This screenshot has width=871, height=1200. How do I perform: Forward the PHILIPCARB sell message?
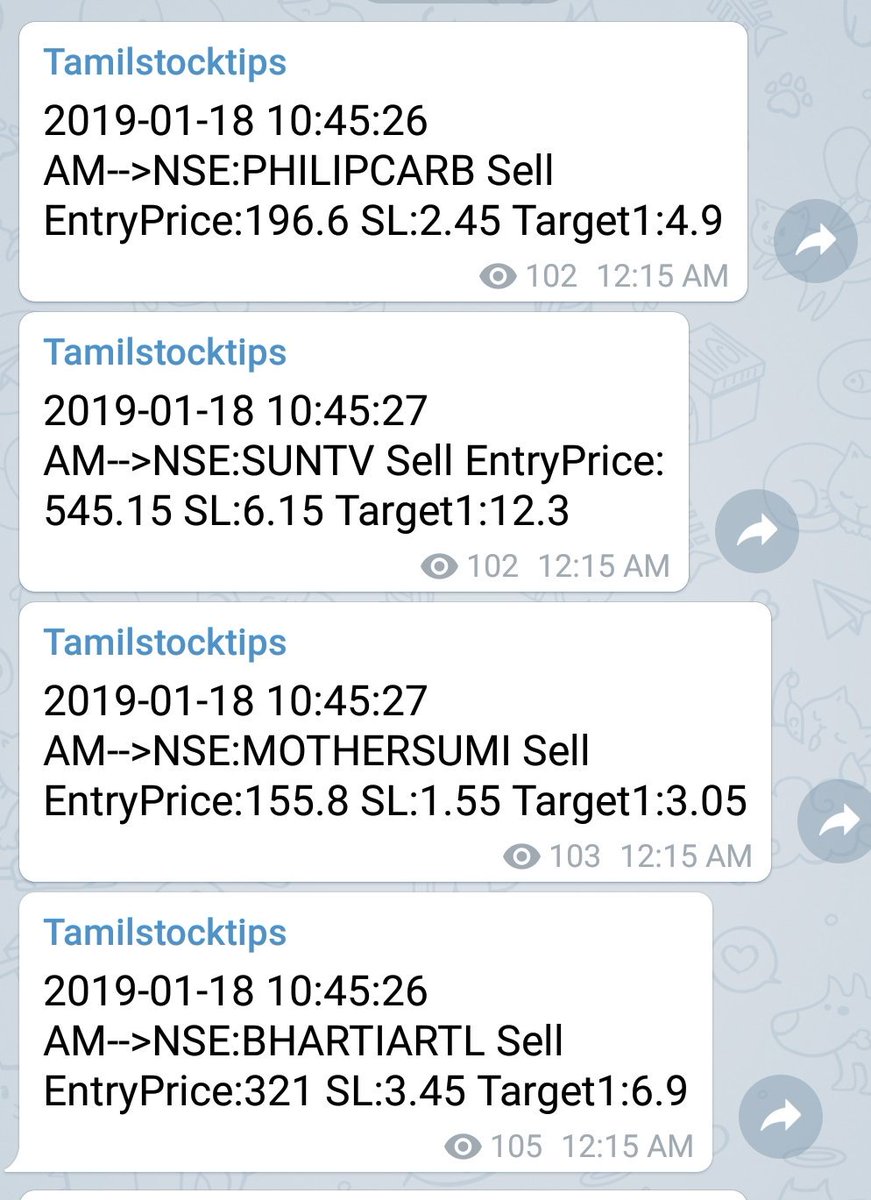[x=817, y=240]
